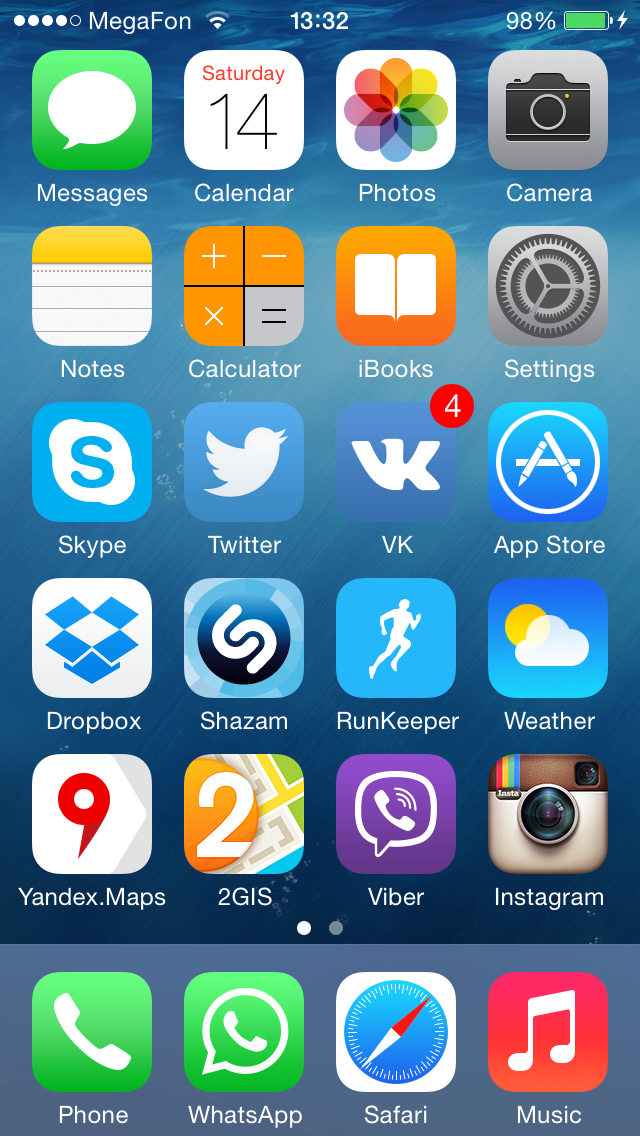Viewport: 640px width, 1136px height.
Task: Launch the Calendar app
Action: 244,111
